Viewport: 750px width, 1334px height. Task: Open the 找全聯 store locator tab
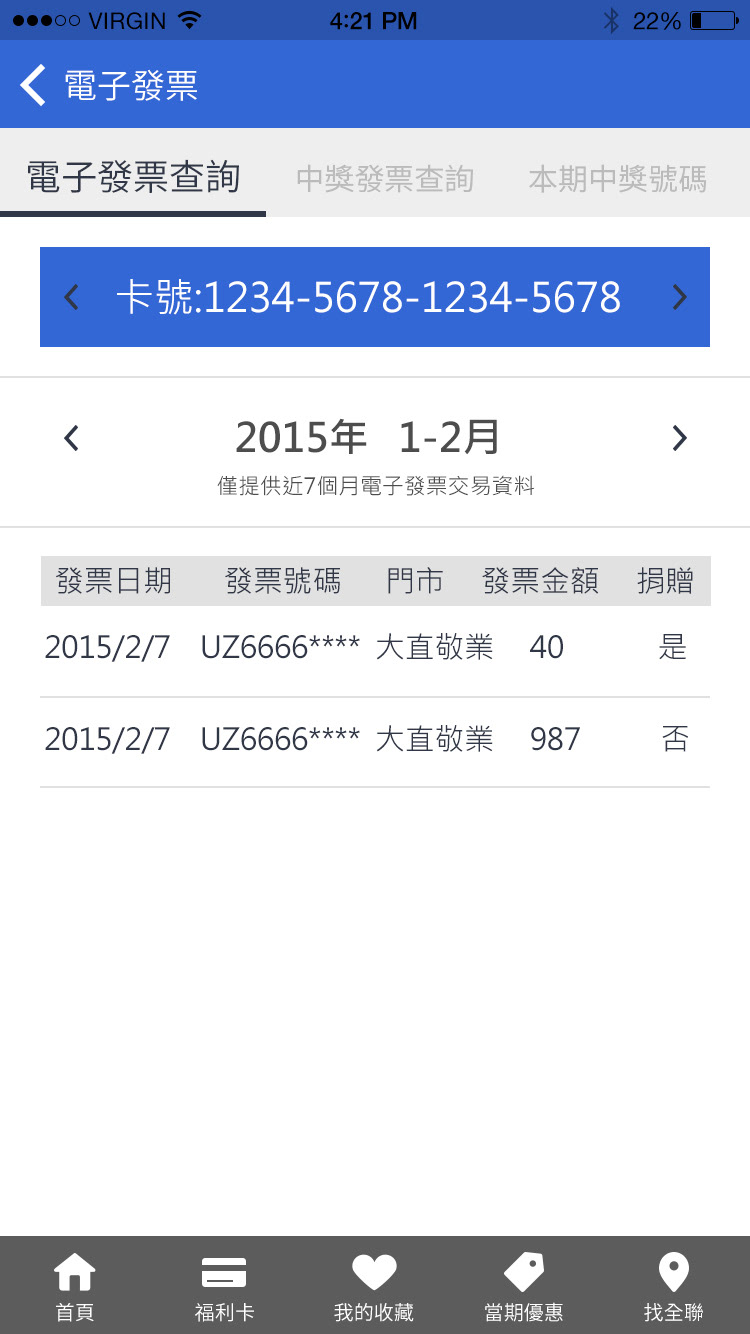tap(673, 1286)
